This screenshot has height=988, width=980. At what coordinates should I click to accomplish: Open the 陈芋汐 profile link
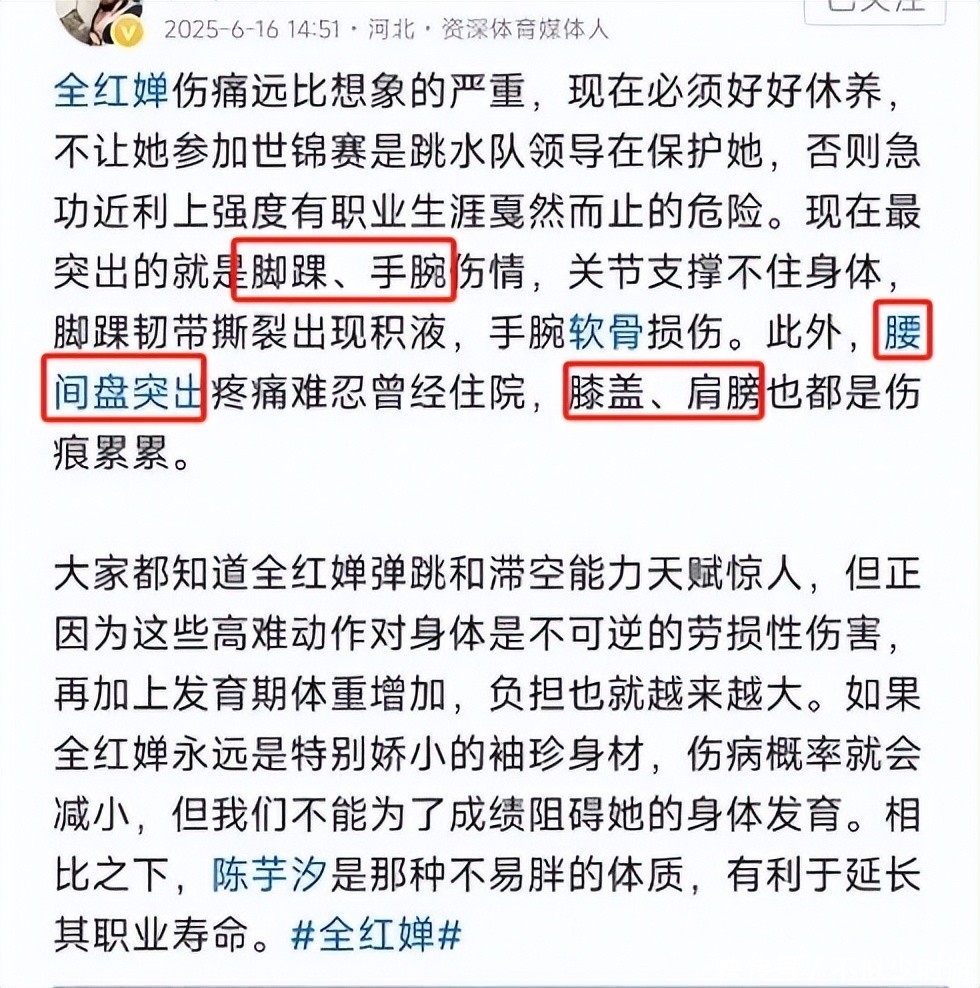pyautogui.click(x=268, y=877)
